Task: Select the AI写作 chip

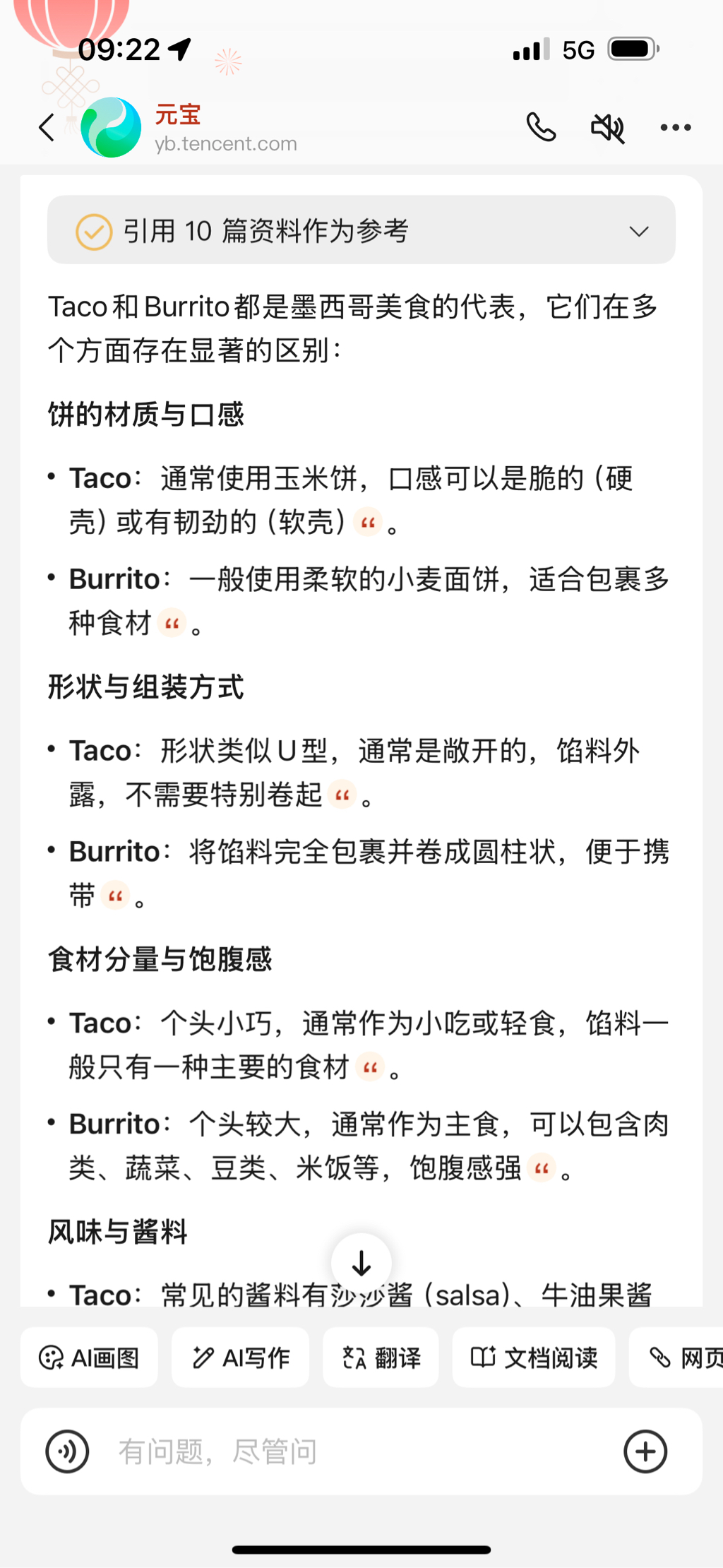Action: [x=240, y=1358]
